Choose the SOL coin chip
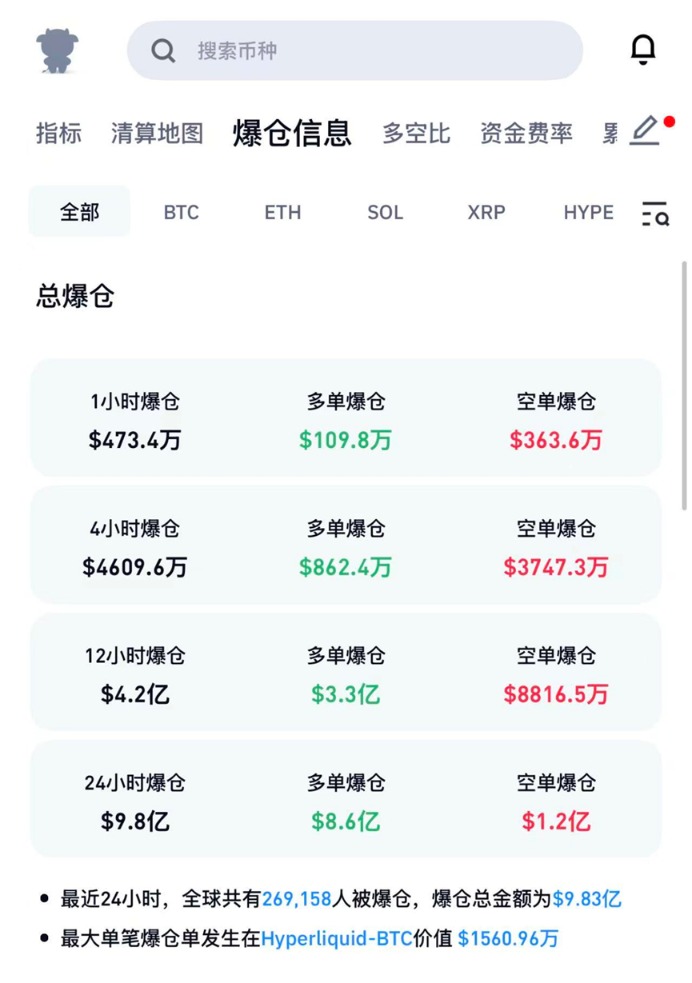692x983 pixels. [x=385, y=212]
